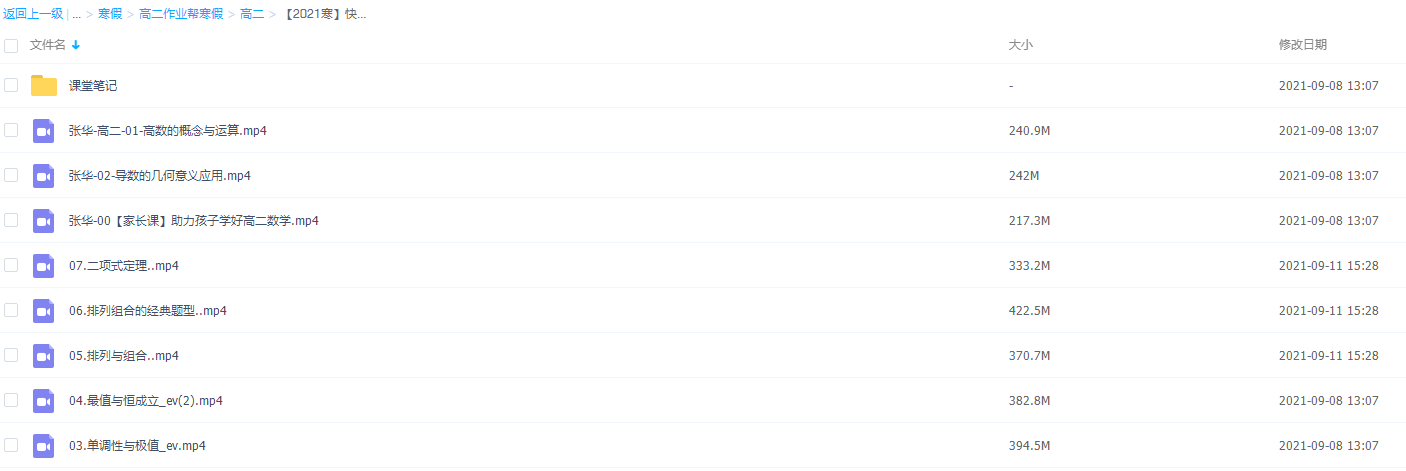Open 张华-00【家长课】助力孩子学好高二数学.mp4
The image size is (1406, 471).
click(x=194, y=221)
